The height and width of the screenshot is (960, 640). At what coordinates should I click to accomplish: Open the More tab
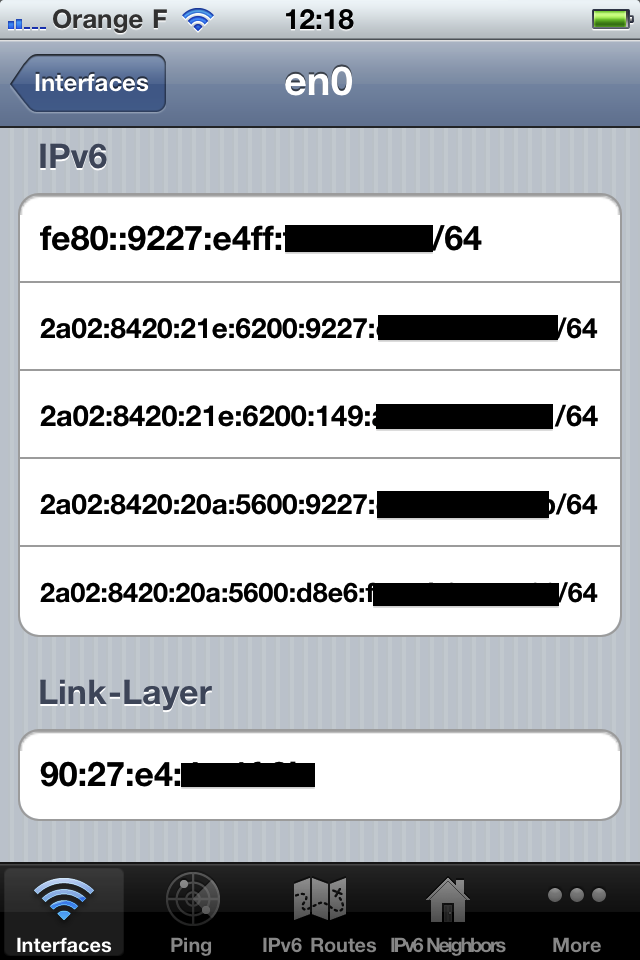pyautogui.click(x=576, y=912)
